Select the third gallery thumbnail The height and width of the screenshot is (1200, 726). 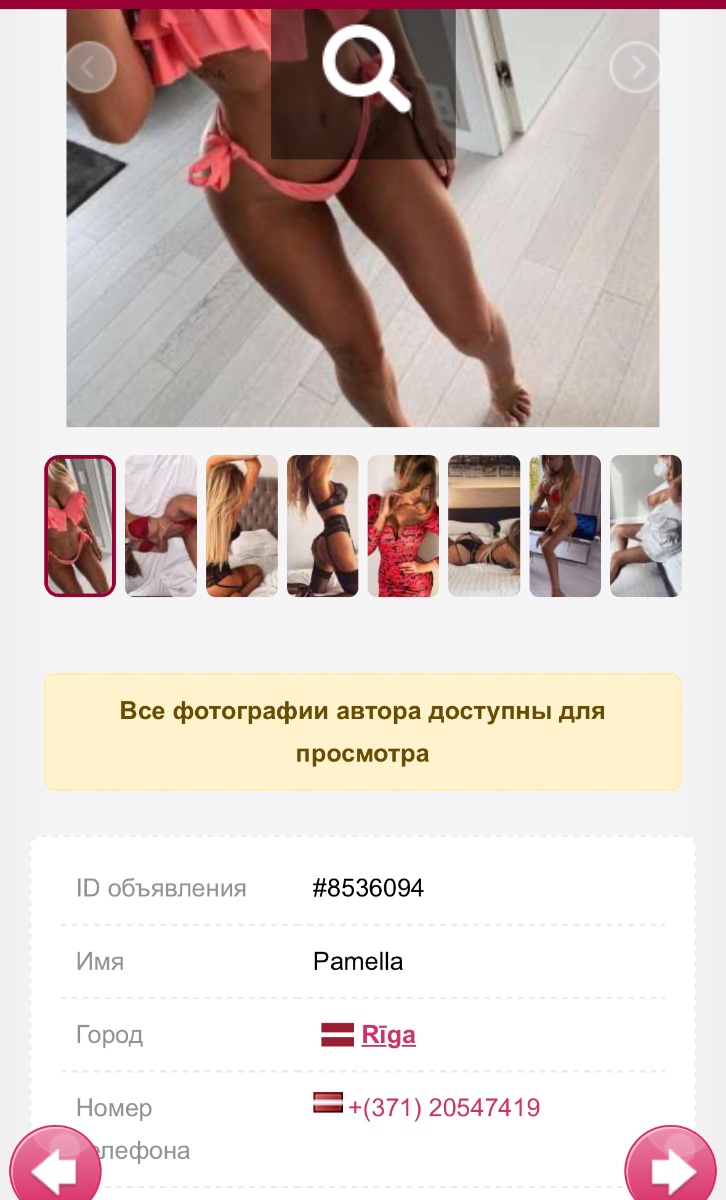click(242, 526)
